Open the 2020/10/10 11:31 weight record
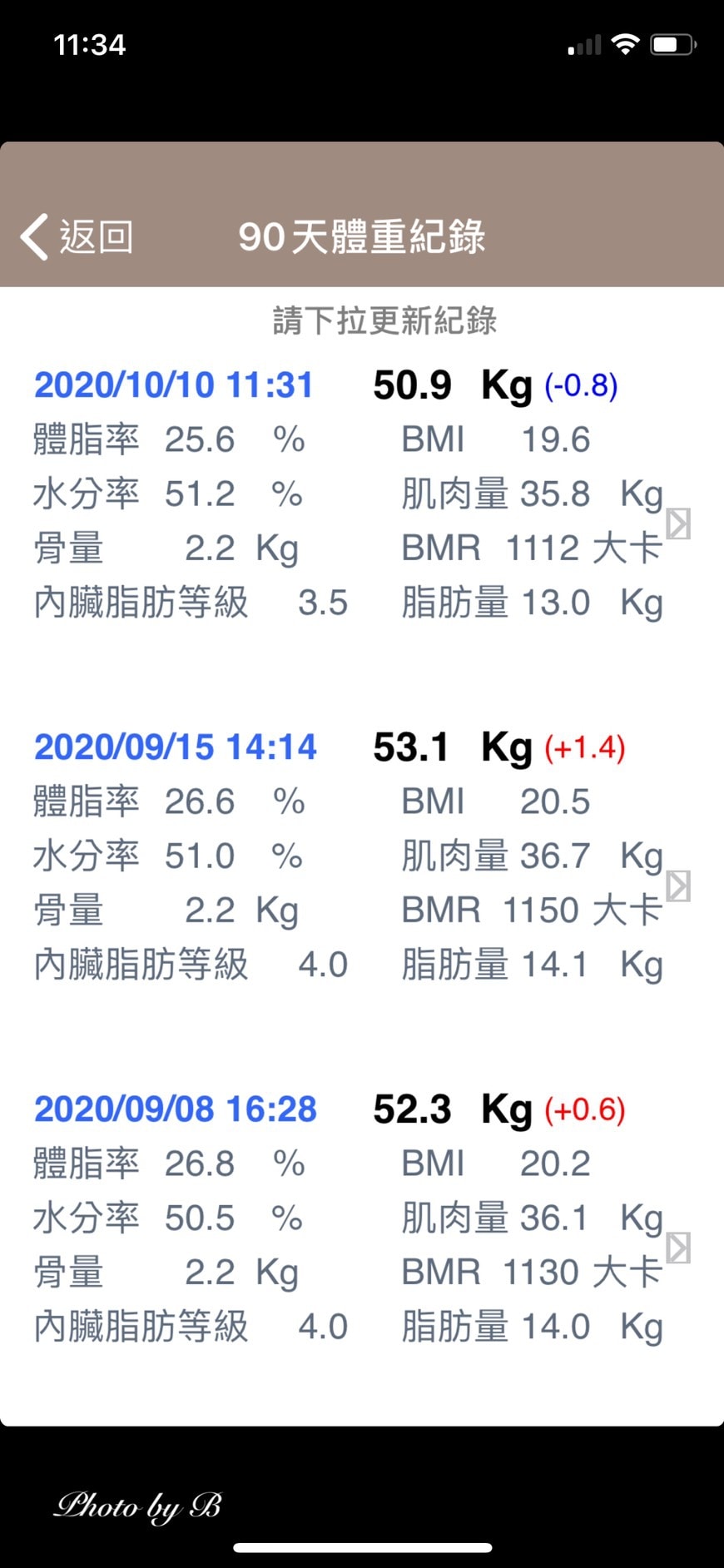 (678, 524)
